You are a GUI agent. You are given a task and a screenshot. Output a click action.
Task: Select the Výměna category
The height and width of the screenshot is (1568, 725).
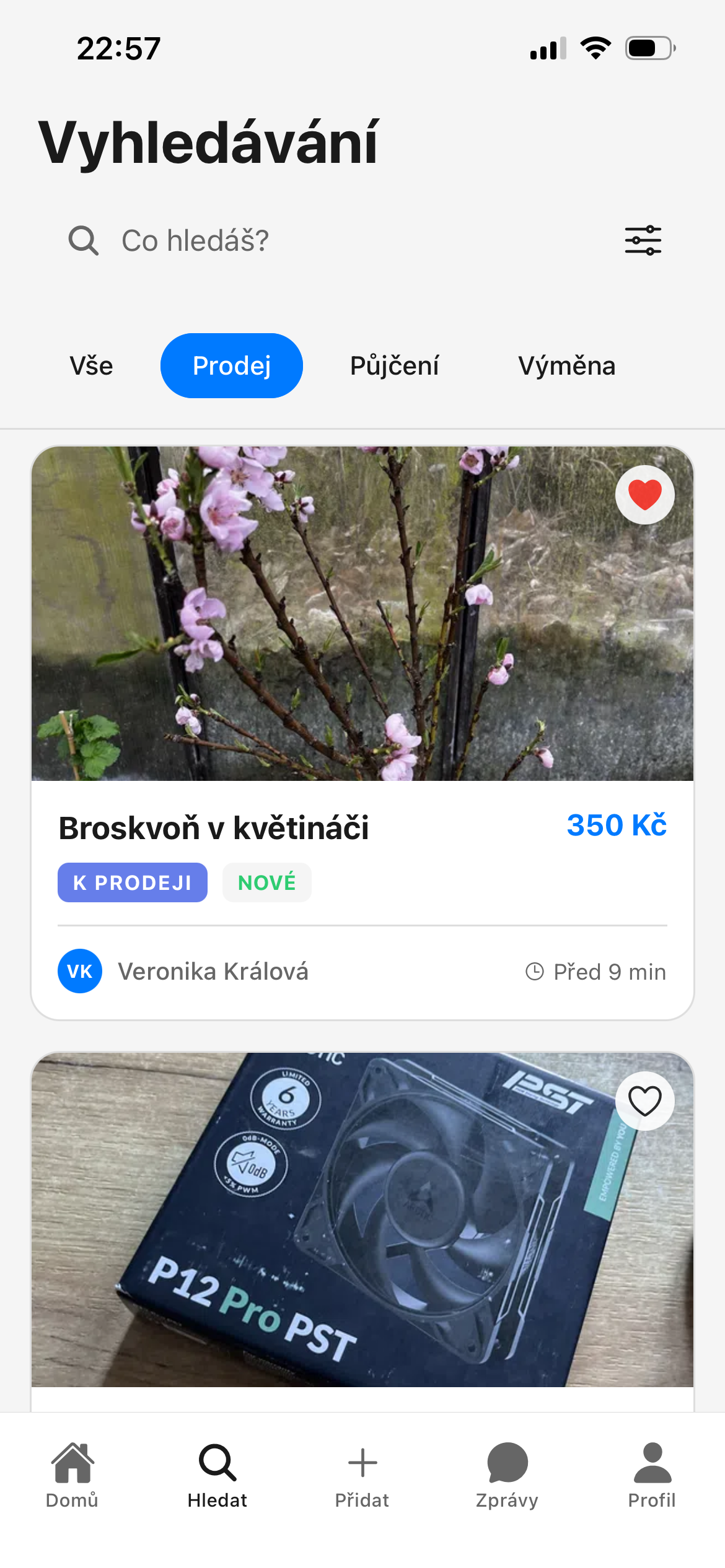click(x=568, y=365)
